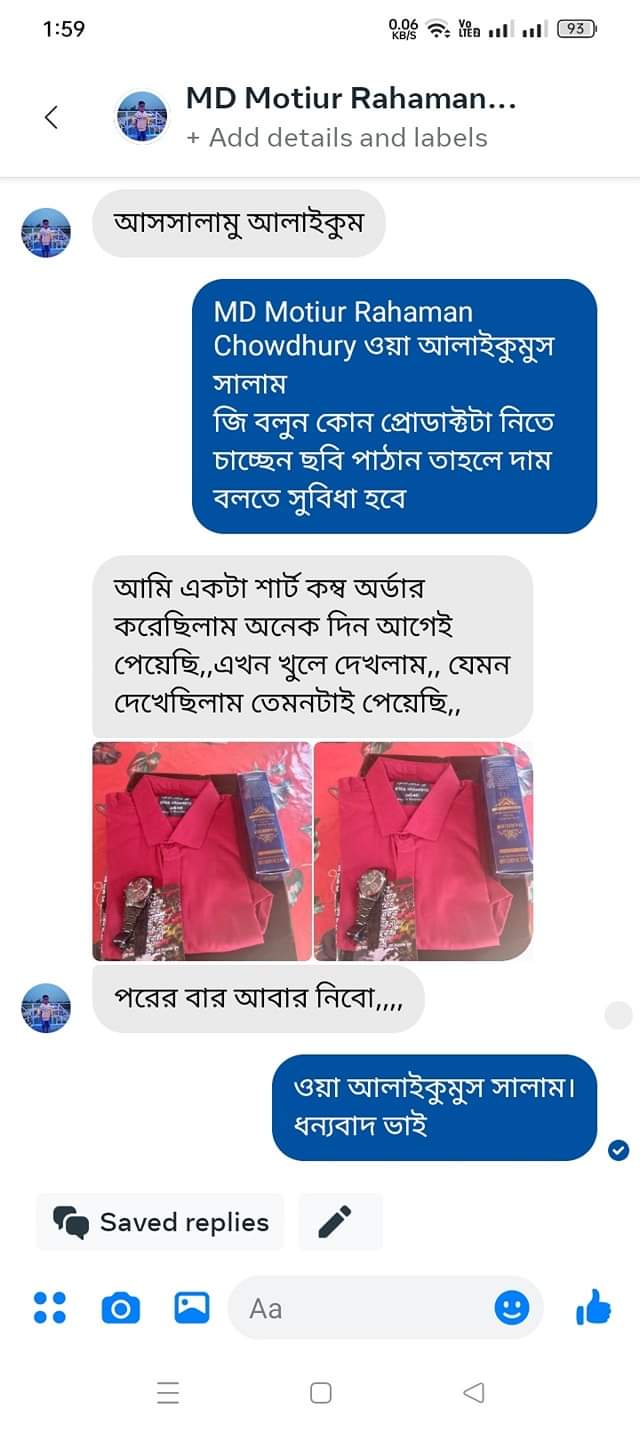Tap the system home button
This screenshot has width=640, height=1432.
[320, 1393]
